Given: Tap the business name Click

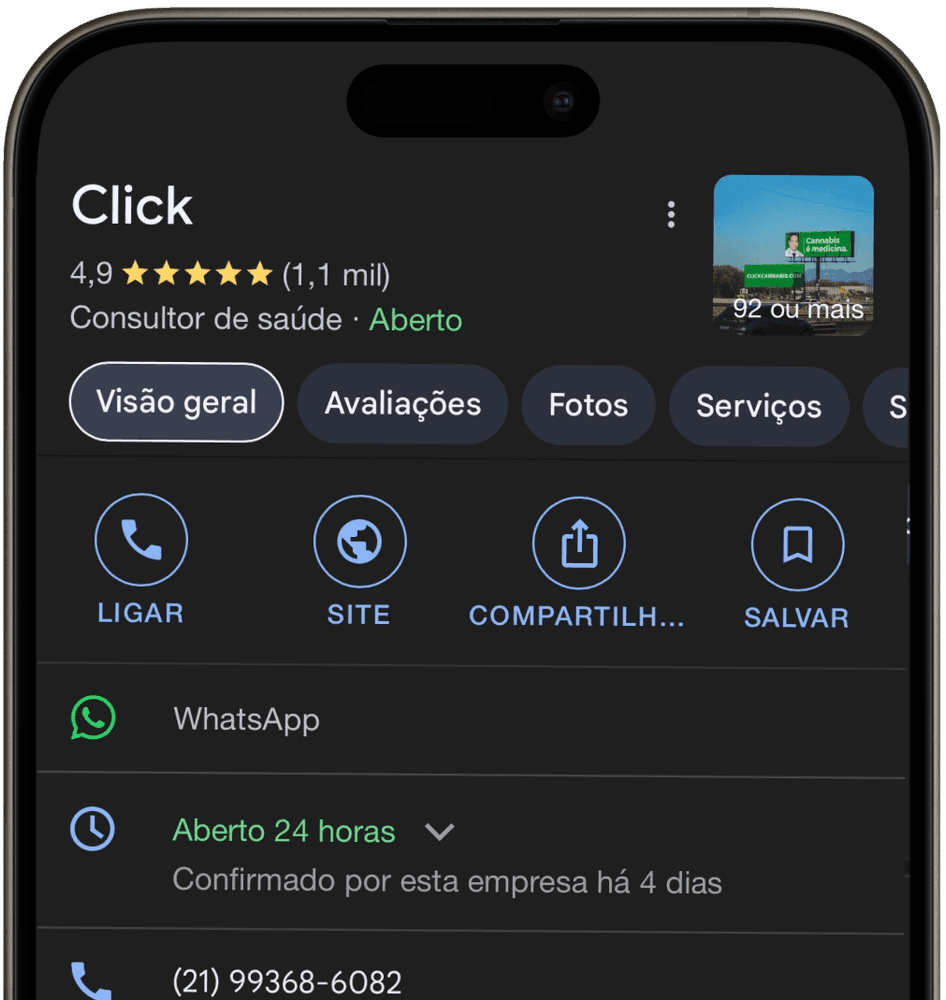Looking at the screenshot, I should [131, 207].
